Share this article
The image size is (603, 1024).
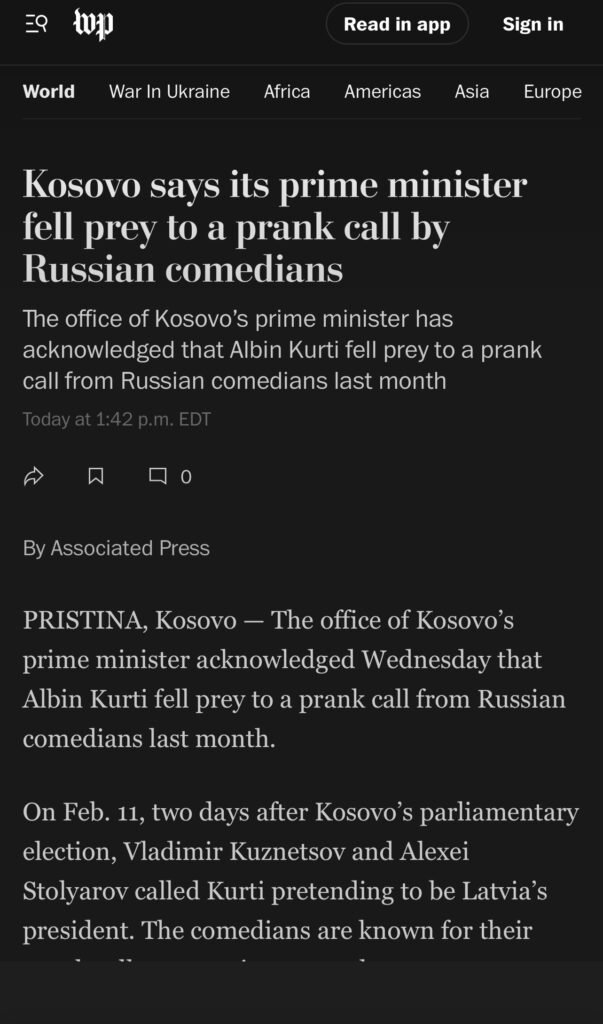(33, 477)
